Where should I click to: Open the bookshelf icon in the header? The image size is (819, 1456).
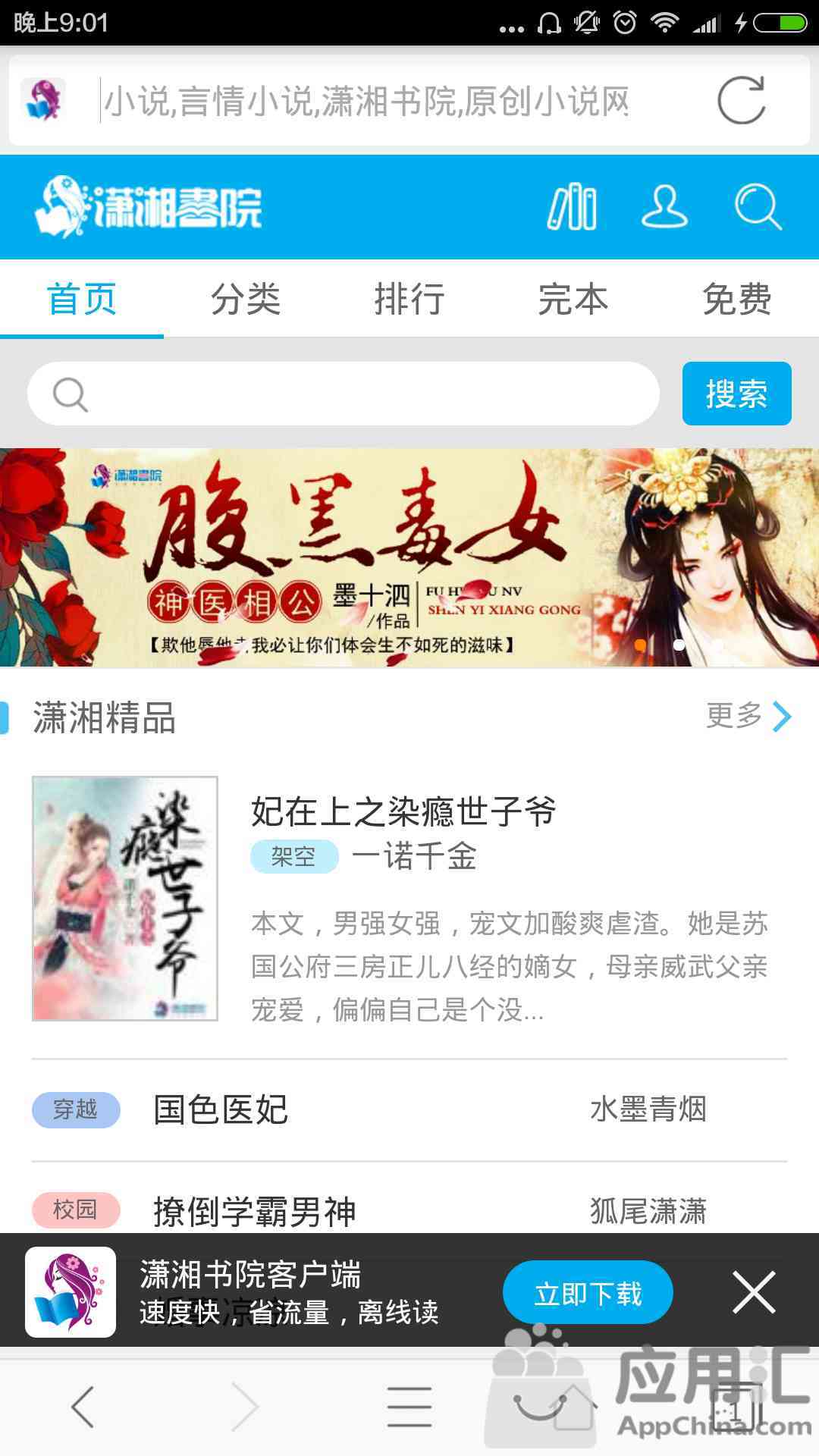(572, 206)
